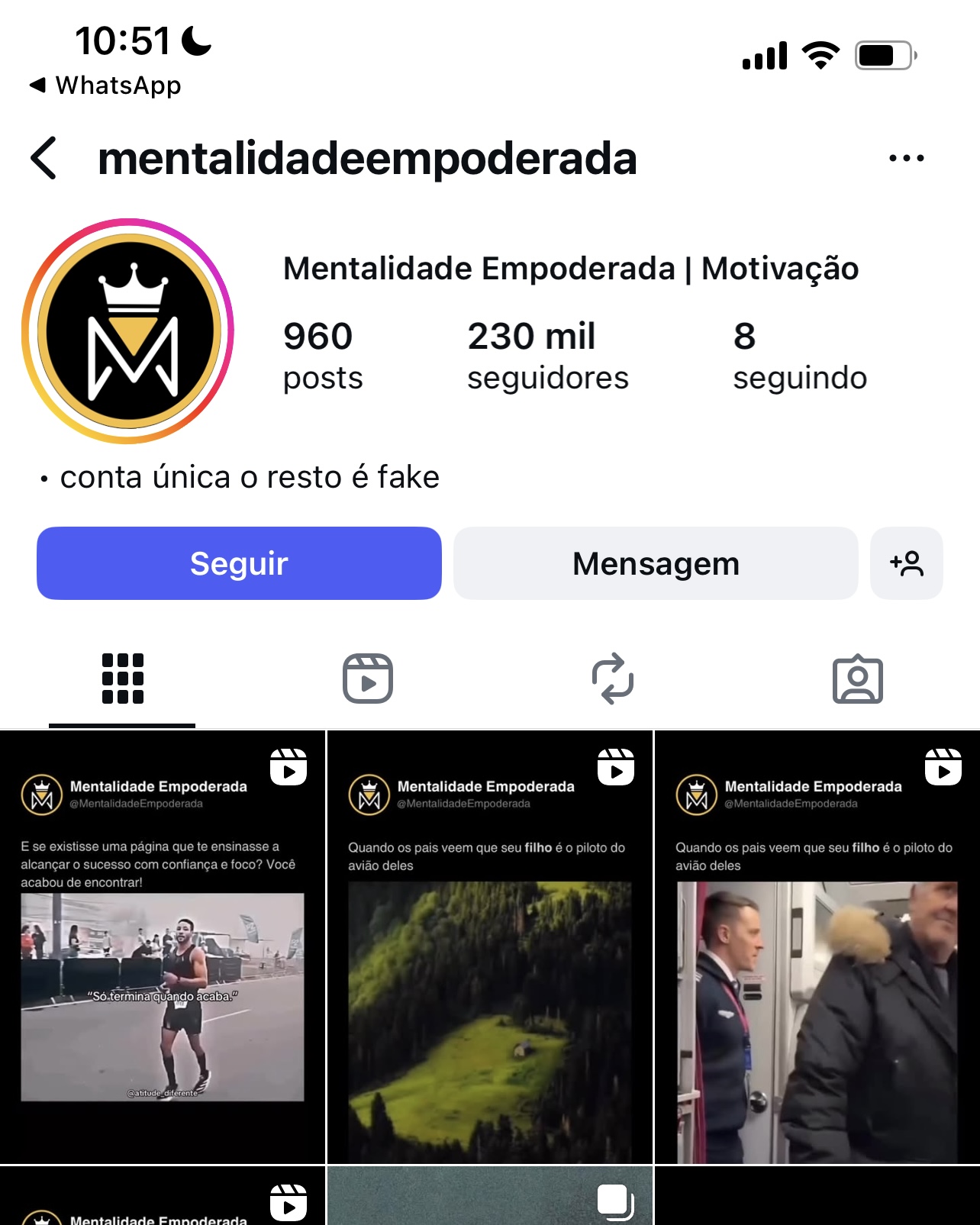The width and height of the screenshot is (980, 1225).
Task: Switch to the tagged photos tab
Action: click(x=857, y=678)
